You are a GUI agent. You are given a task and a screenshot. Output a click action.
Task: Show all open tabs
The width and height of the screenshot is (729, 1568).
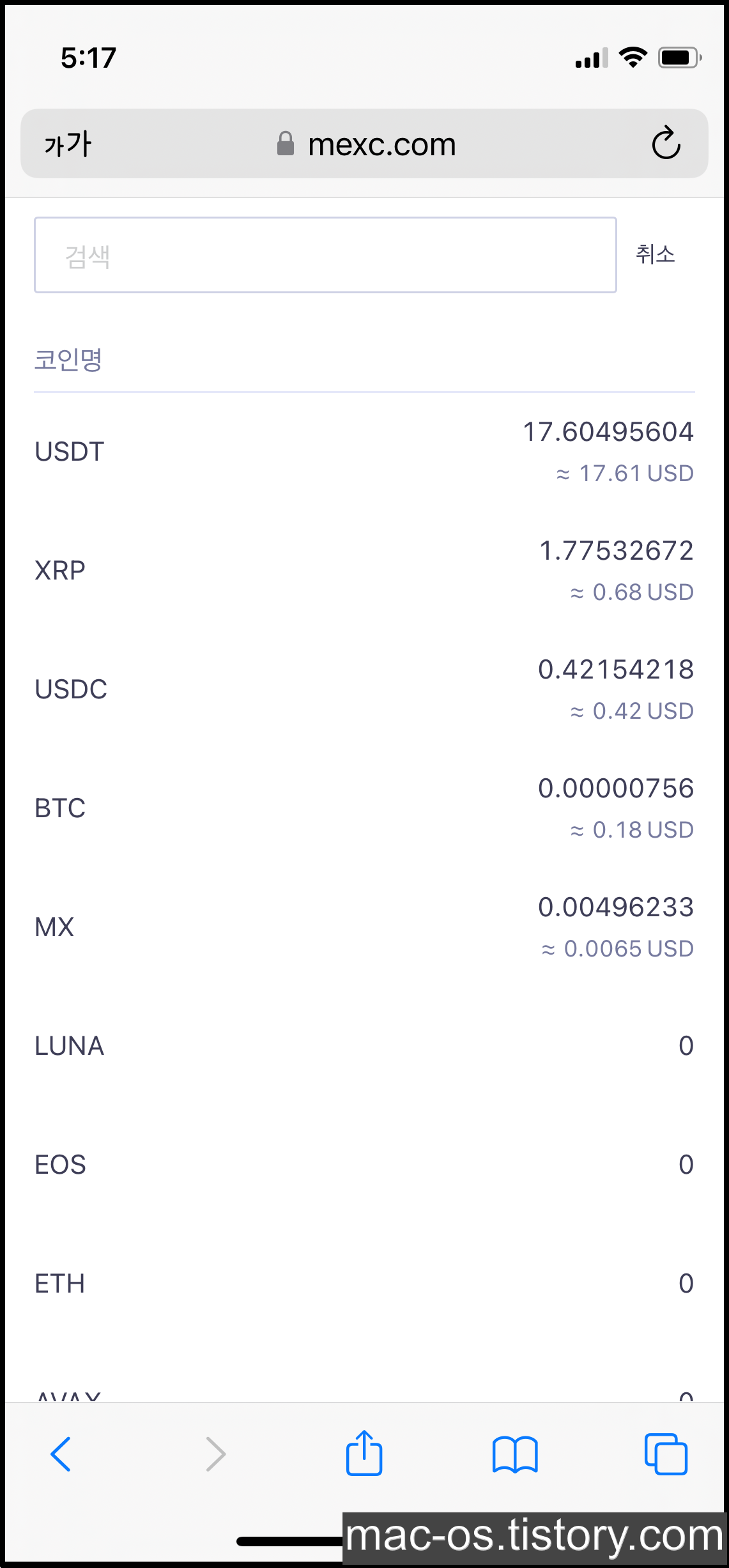666,1454
